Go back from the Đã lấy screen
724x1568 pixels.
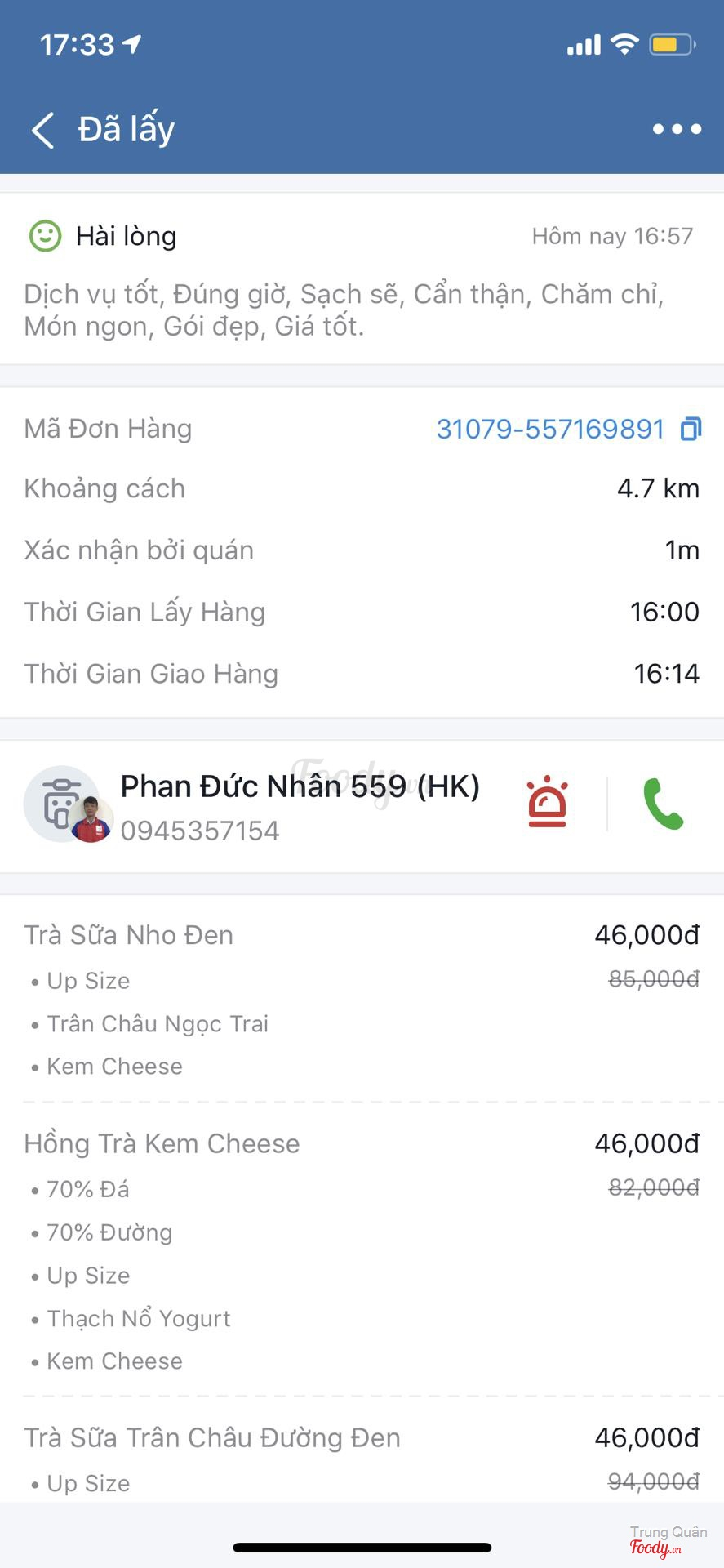[42, 130]
